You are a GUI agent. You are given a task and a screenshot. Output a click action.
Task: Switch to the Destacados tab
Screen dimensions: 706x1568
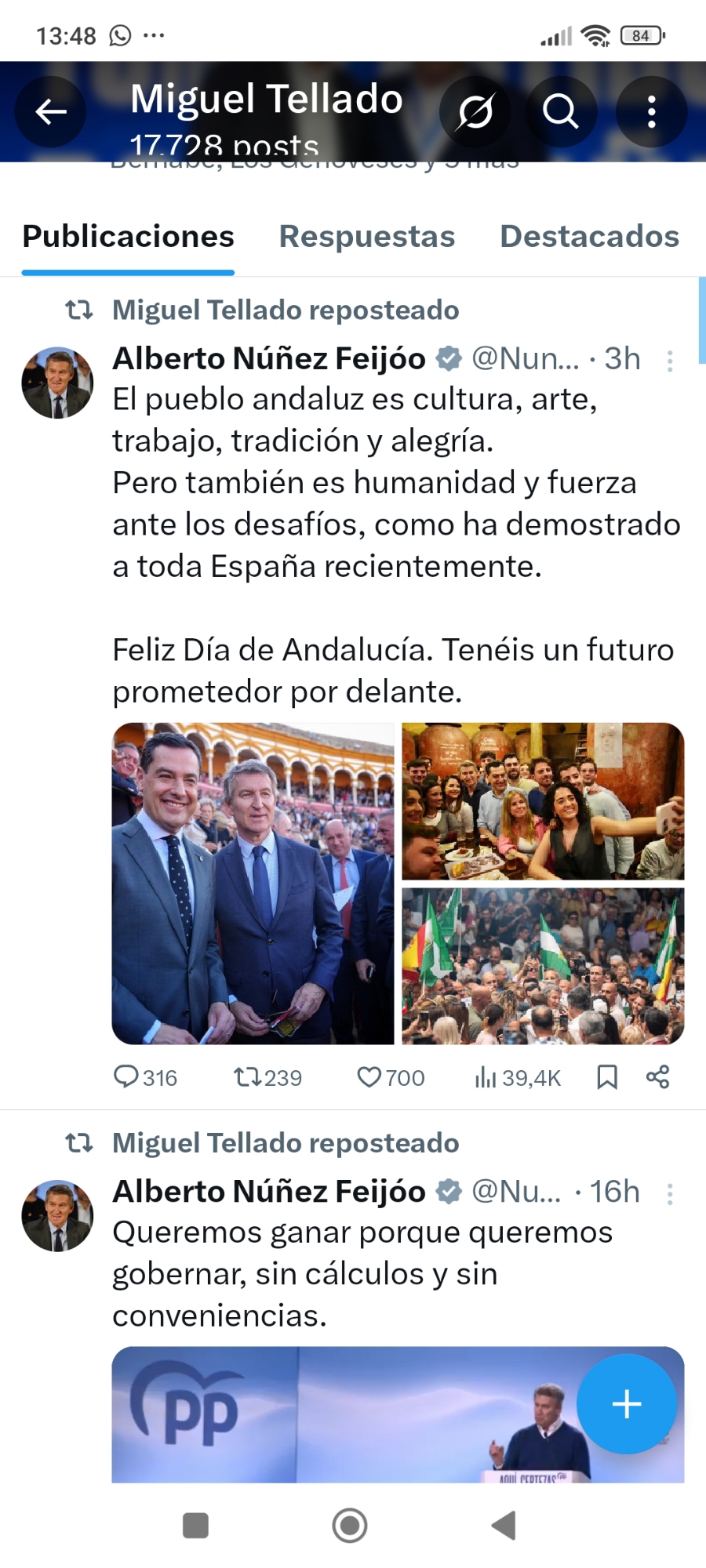589,237
